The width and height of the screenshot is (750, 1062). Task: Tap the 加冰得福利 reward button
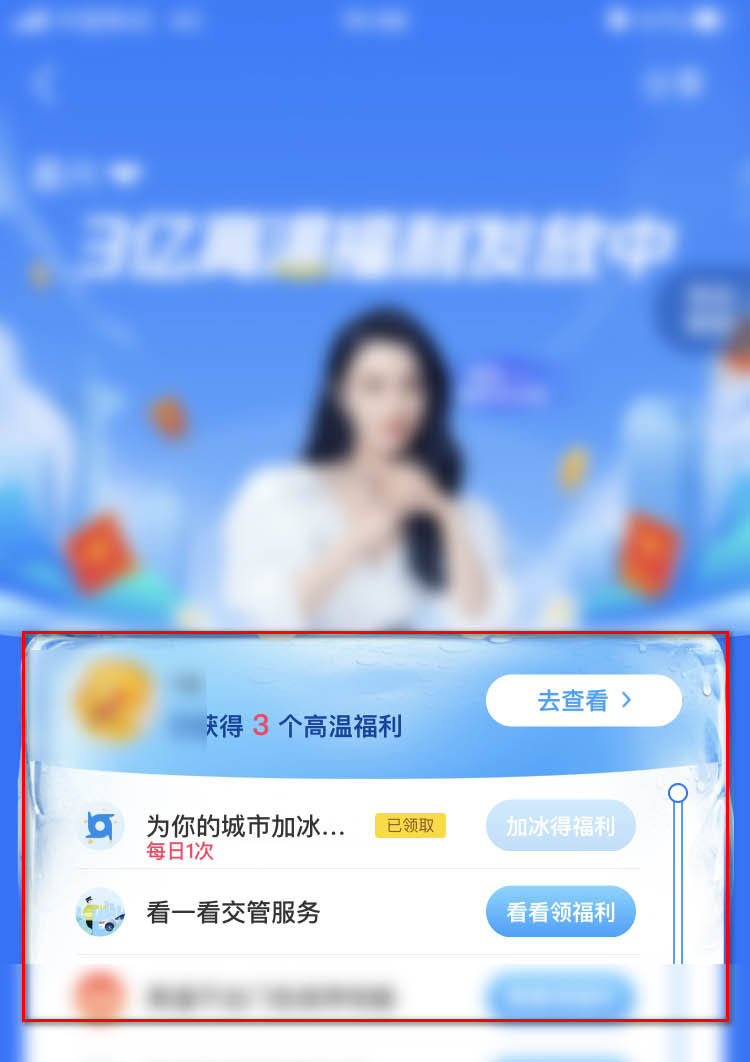click(561, 825)
